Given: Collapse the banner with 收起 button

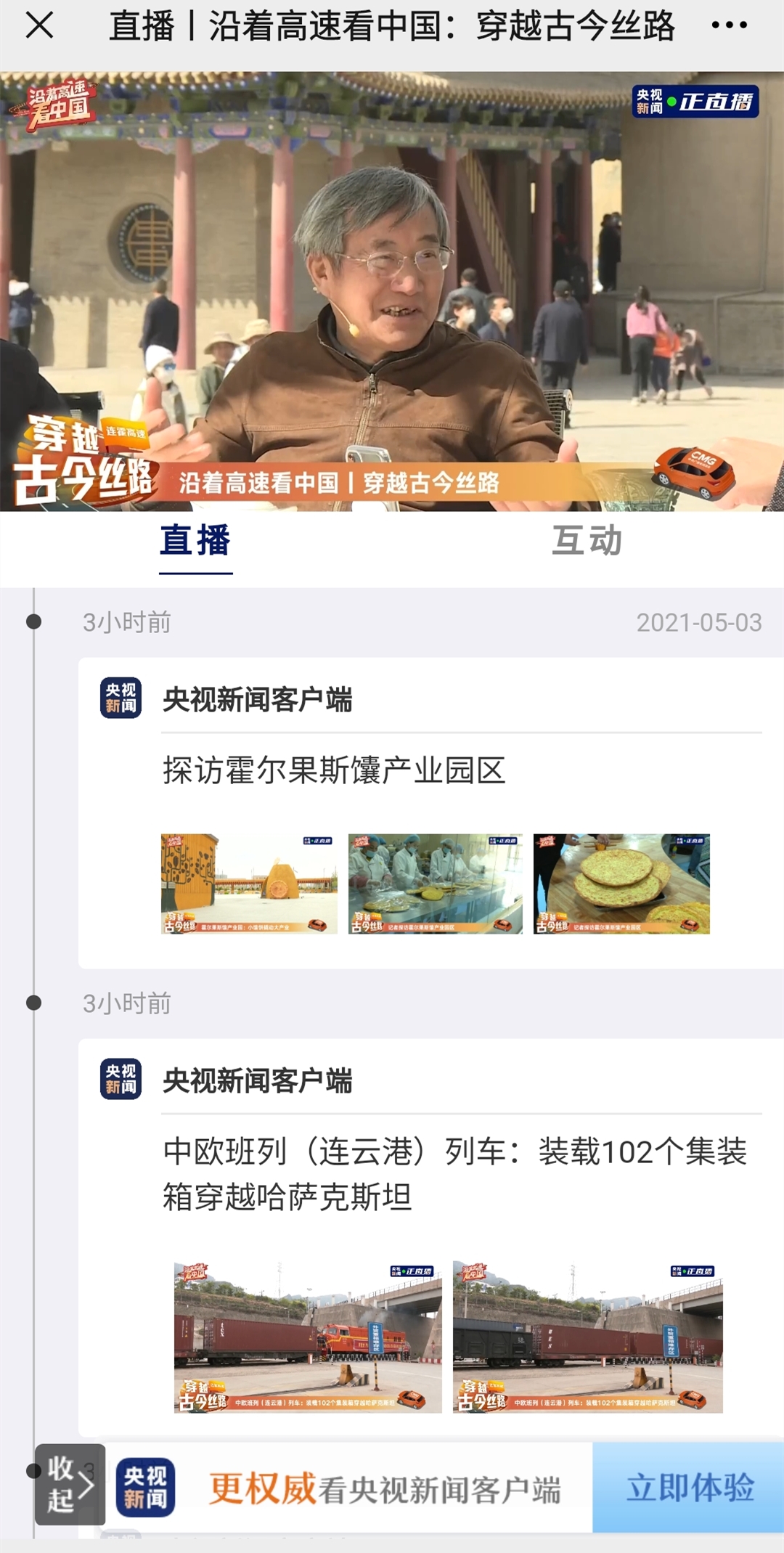Looking at the screenshot, I should point(70,1485).
